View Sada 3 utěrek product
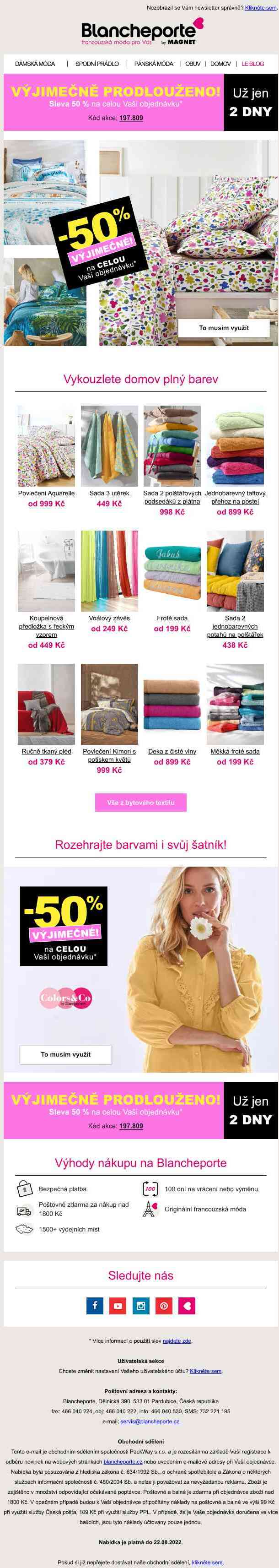 coord(109,493)
